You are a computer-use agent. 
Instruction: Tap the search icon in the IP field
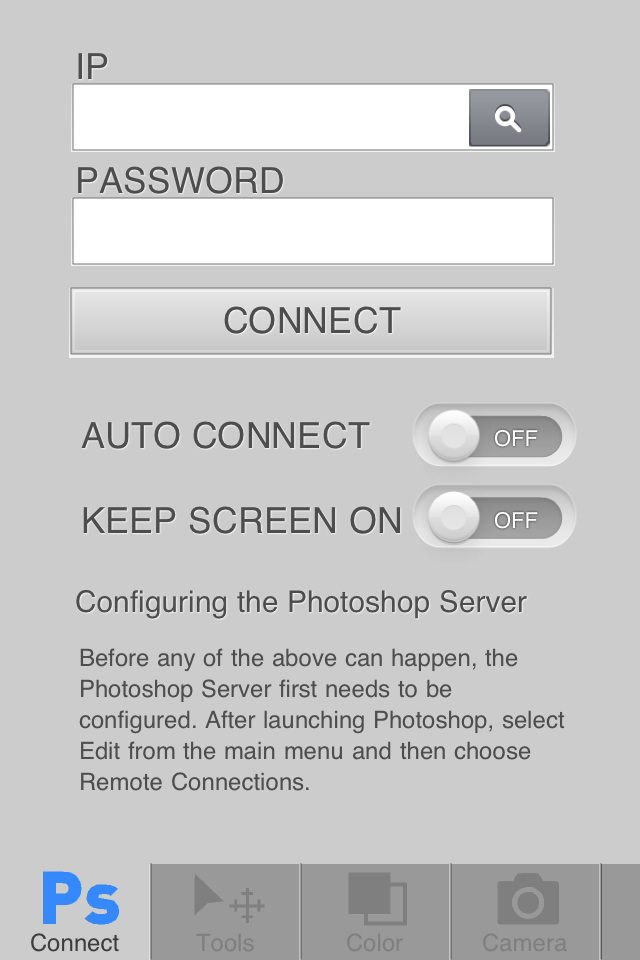click(x=509, y=118)
